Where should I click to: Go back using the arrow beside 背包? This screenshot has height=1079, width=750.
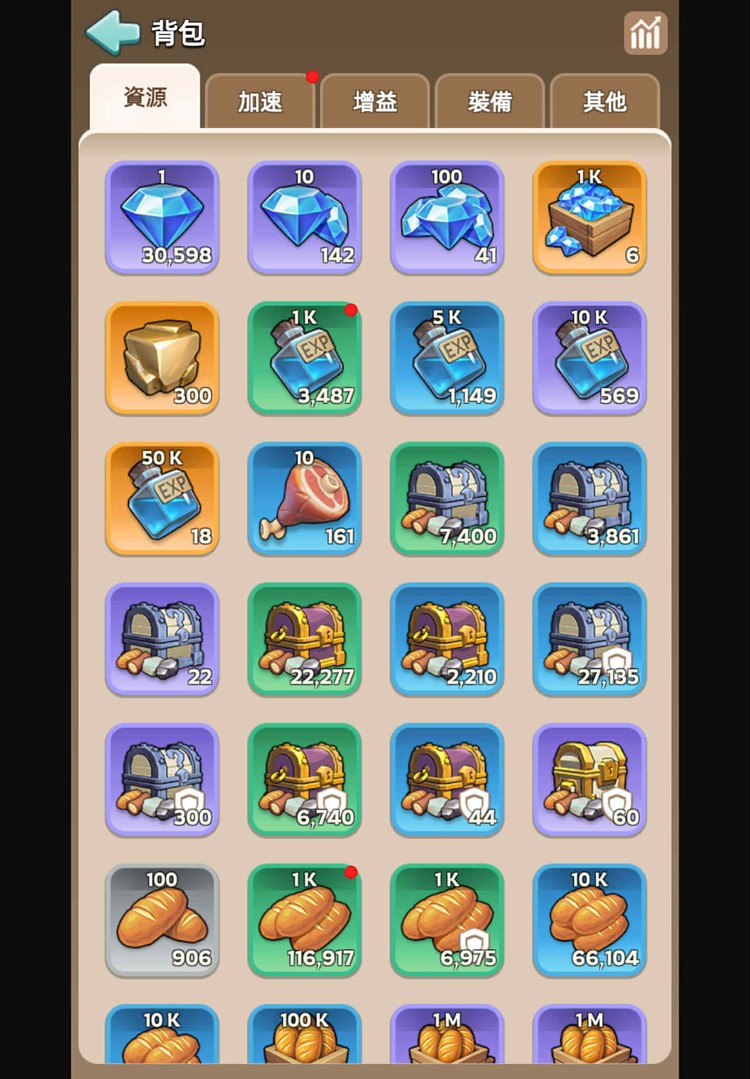point(112,31)
